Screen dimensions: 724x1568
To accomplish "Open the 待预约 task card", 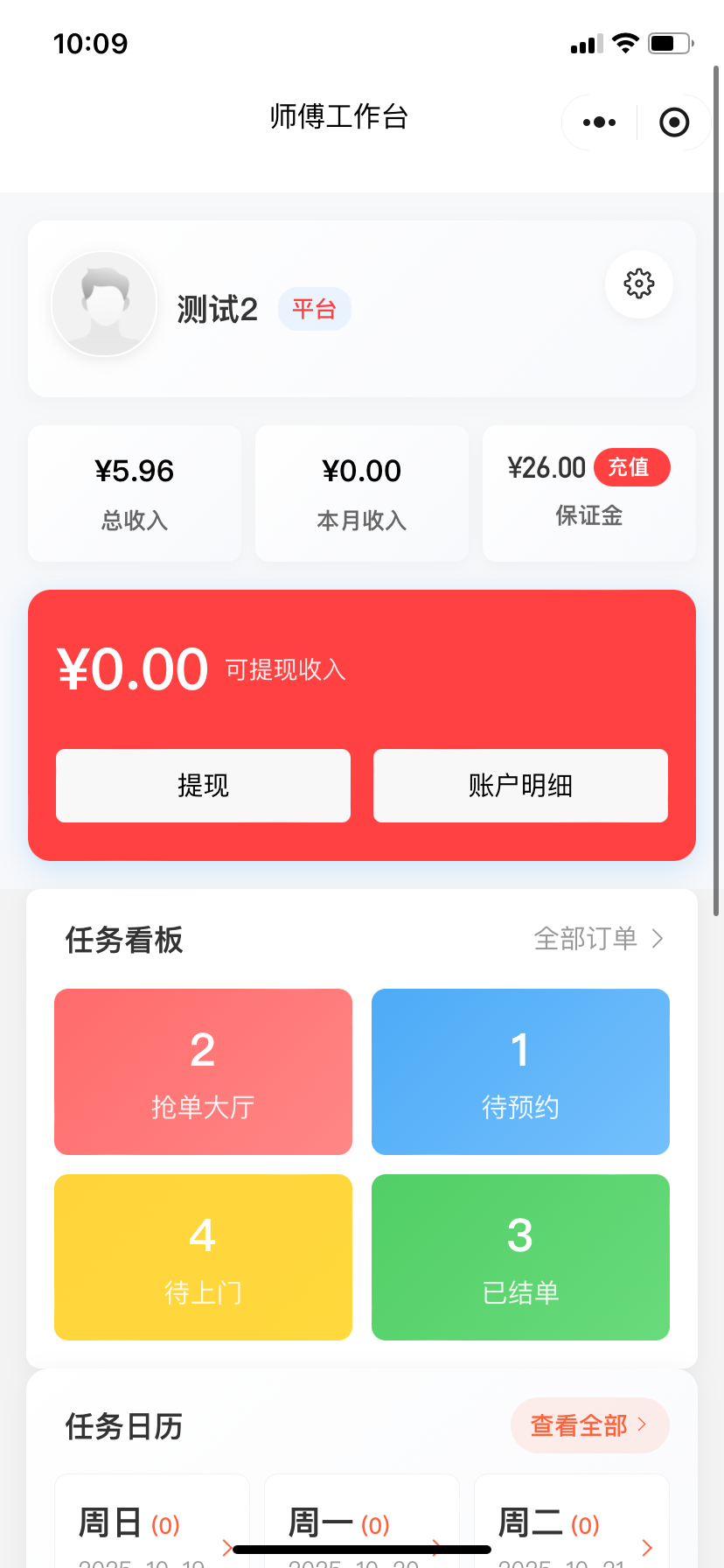I will click(x=520, y=1072).
